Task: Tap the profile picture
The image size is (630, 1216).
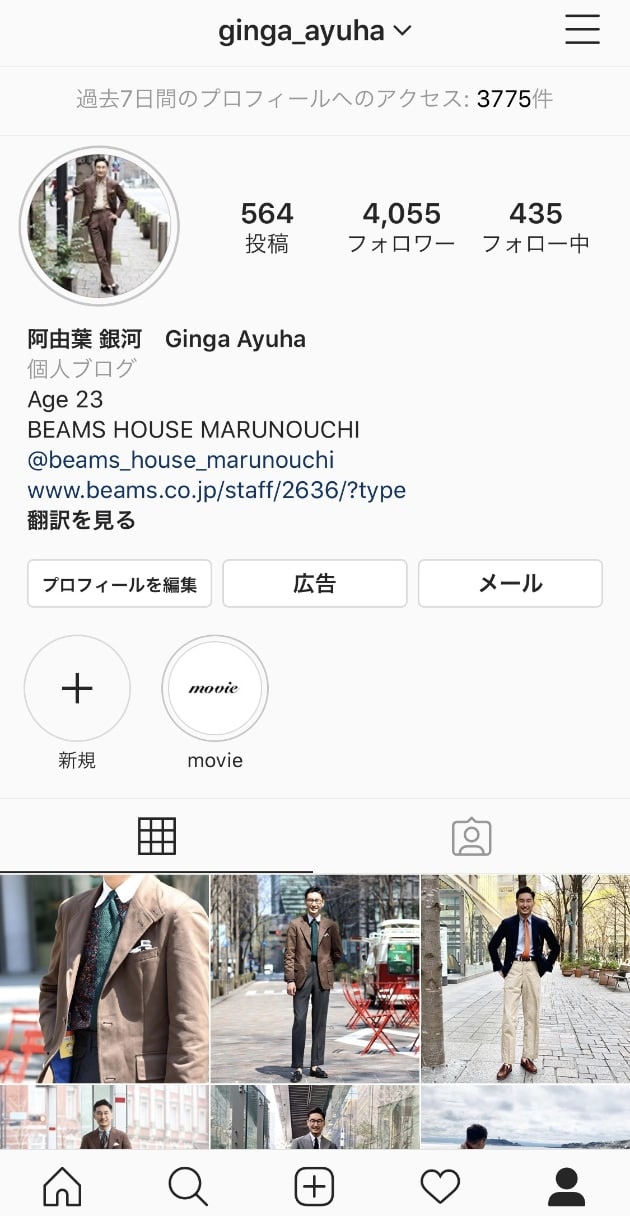Action: coord(99,226)
